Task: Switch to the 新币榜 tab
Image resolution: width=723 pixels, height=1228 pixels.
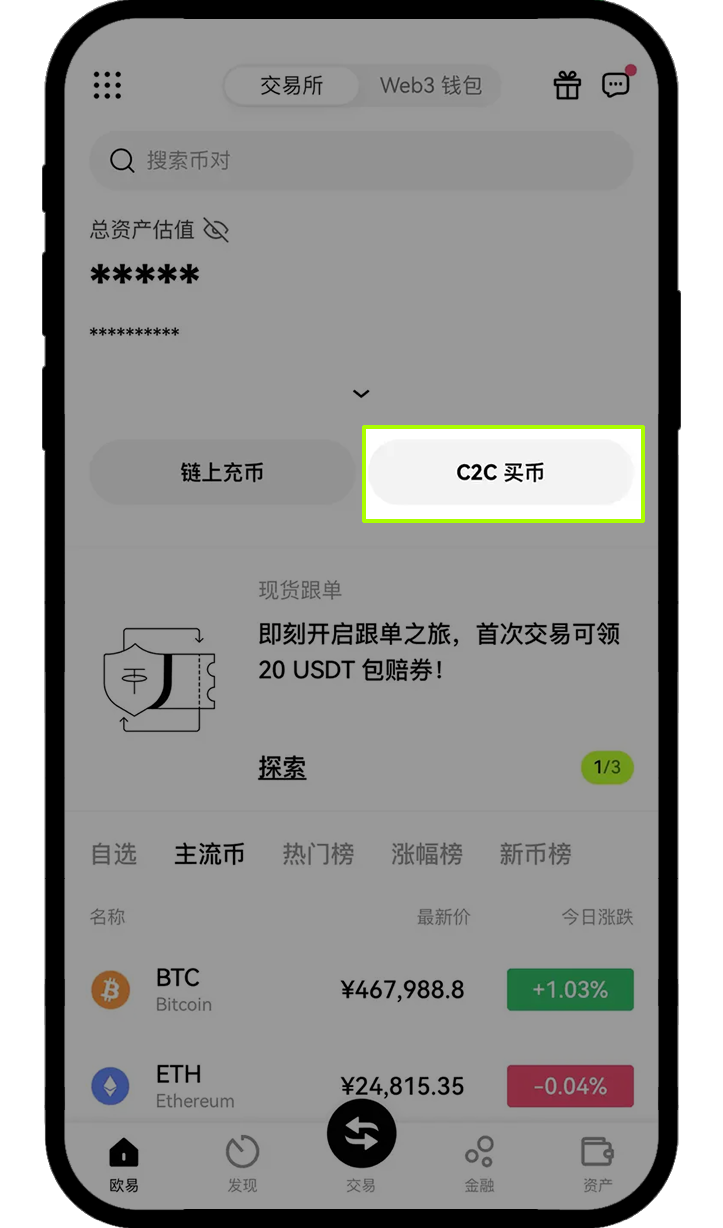Action: click(x=535, y=854)
